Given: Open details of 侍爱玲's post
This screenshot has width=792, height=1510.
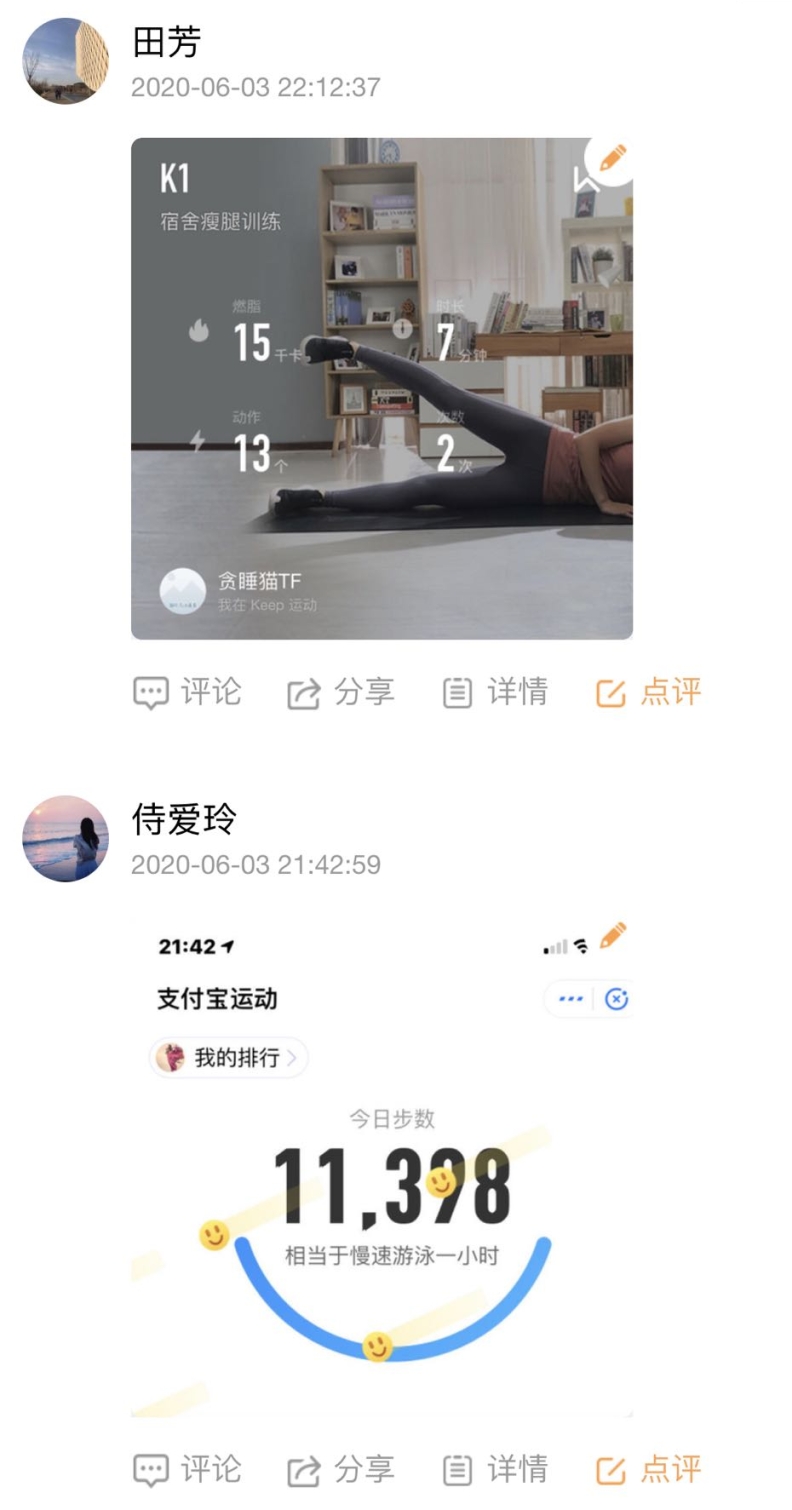Looking at the screenshot, I should [495, 1470].
